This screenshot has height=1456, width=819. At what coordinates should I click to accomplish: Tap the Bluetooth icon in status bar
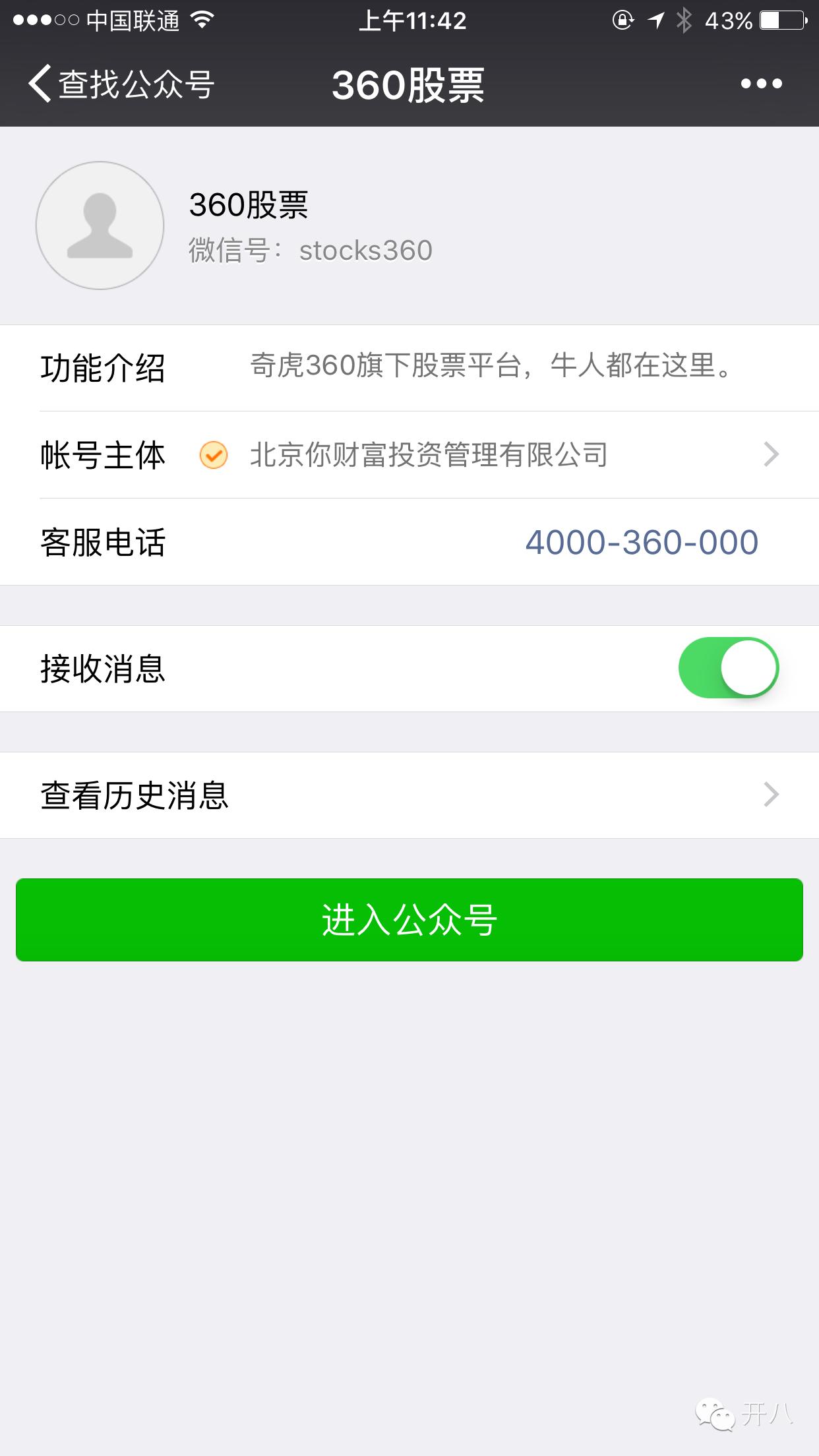click(684, 20)
